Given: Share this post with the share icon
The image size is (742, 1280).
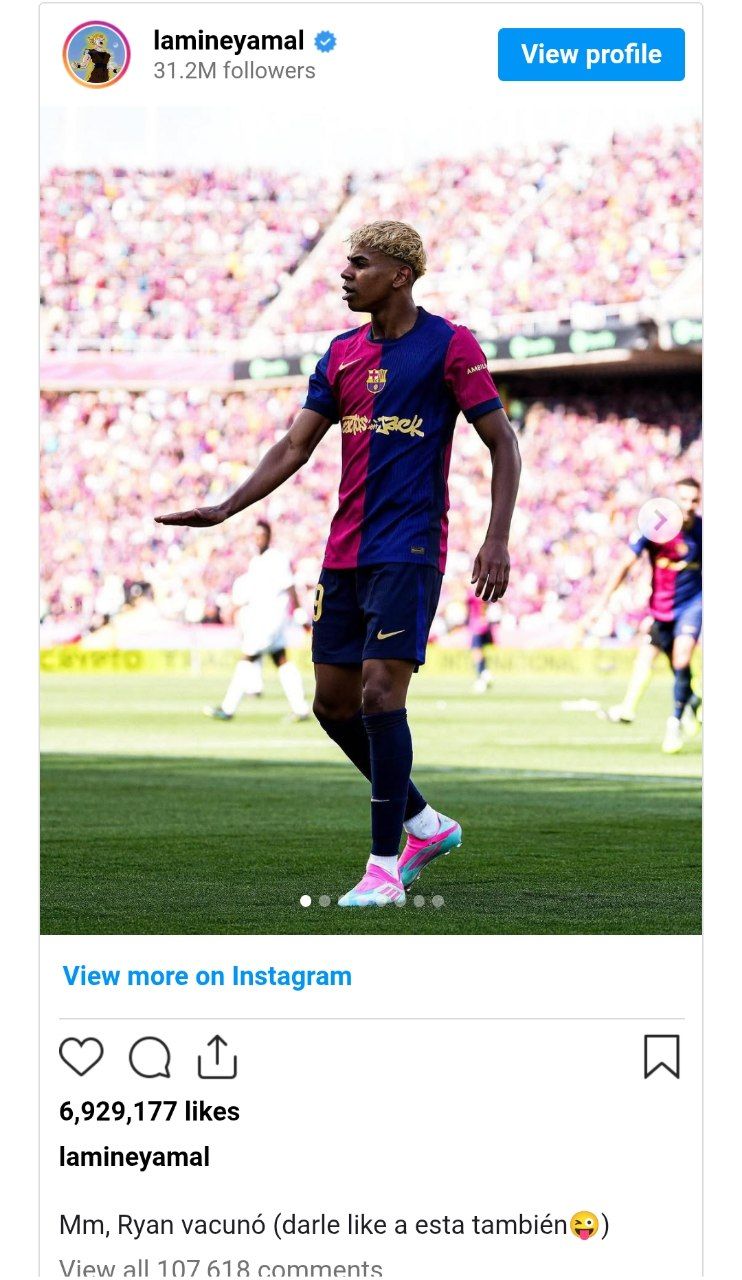Looking at the screenshot, I should point(217,1057).
